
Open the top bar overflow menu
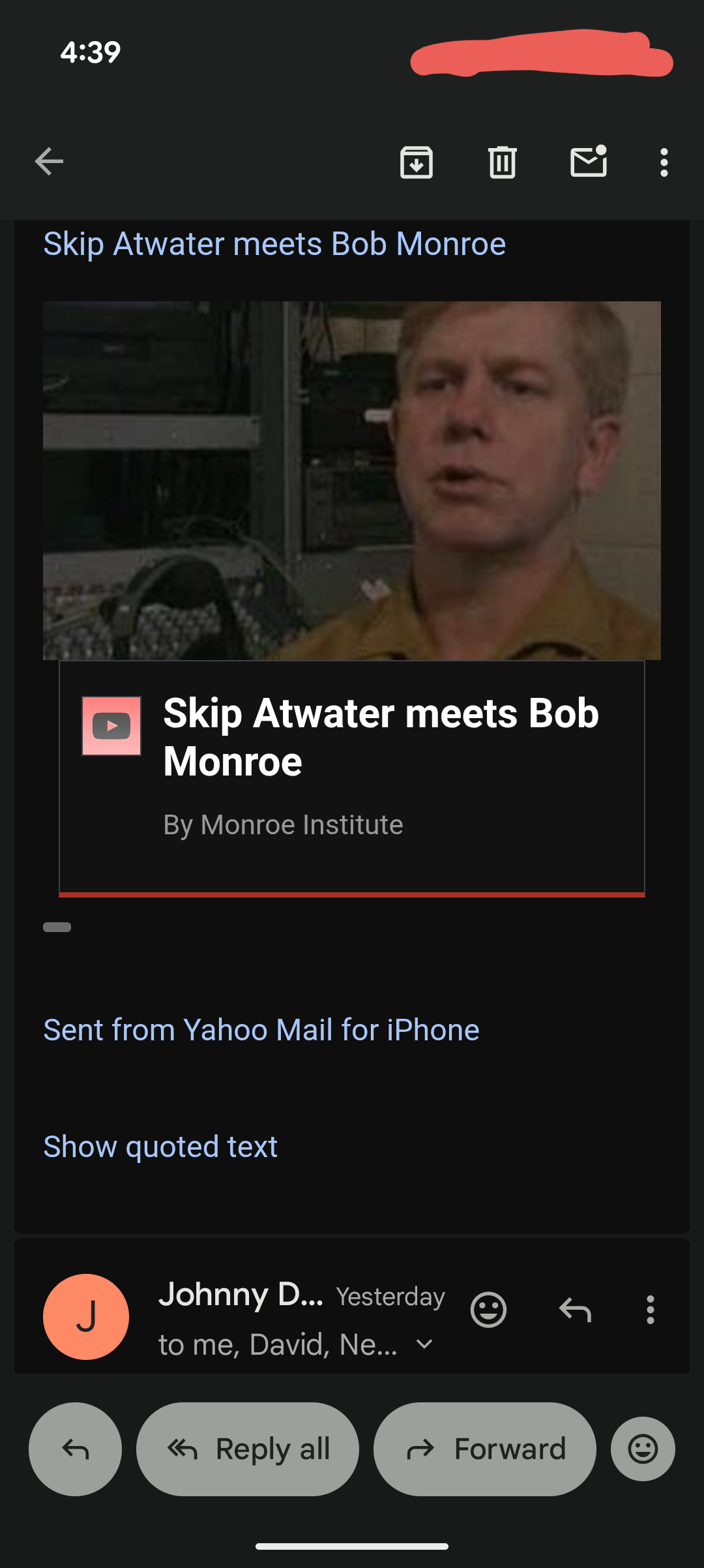pos(664,162)
